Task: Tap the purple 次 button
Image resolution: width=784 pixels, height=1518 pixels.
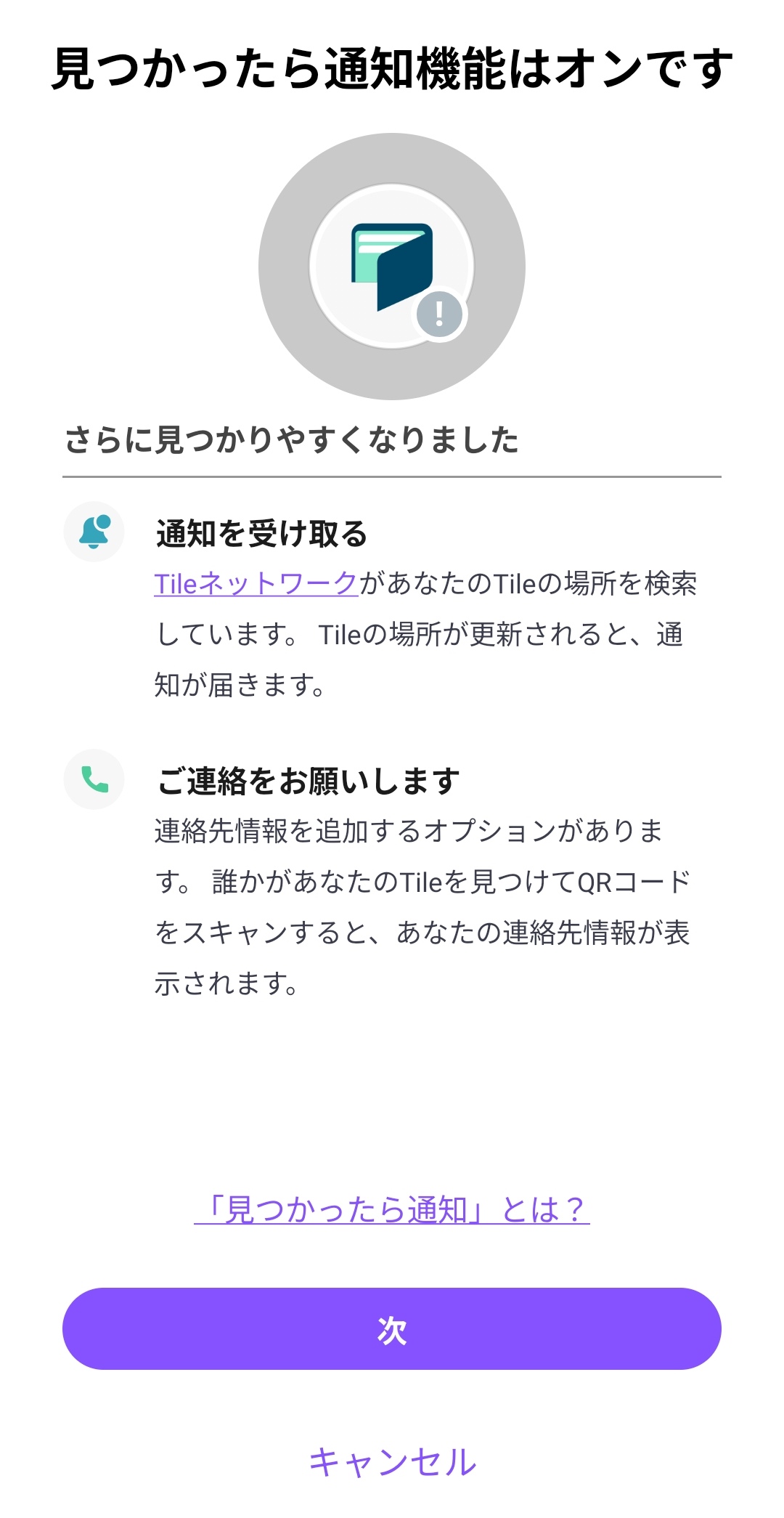Action: point(392,1329)
